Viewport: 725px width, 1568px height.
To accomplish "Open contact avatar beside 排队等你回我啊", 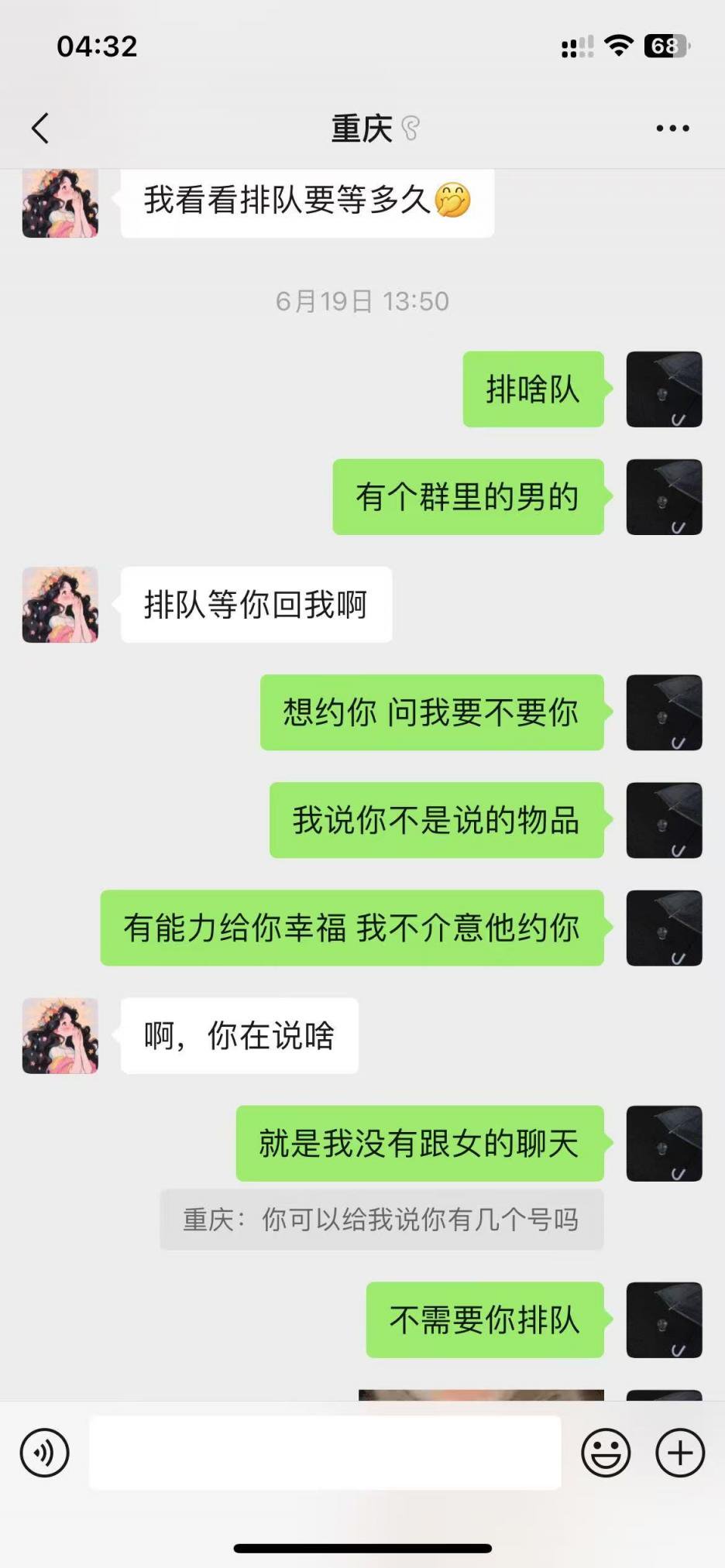I will (x=60, y=605).
